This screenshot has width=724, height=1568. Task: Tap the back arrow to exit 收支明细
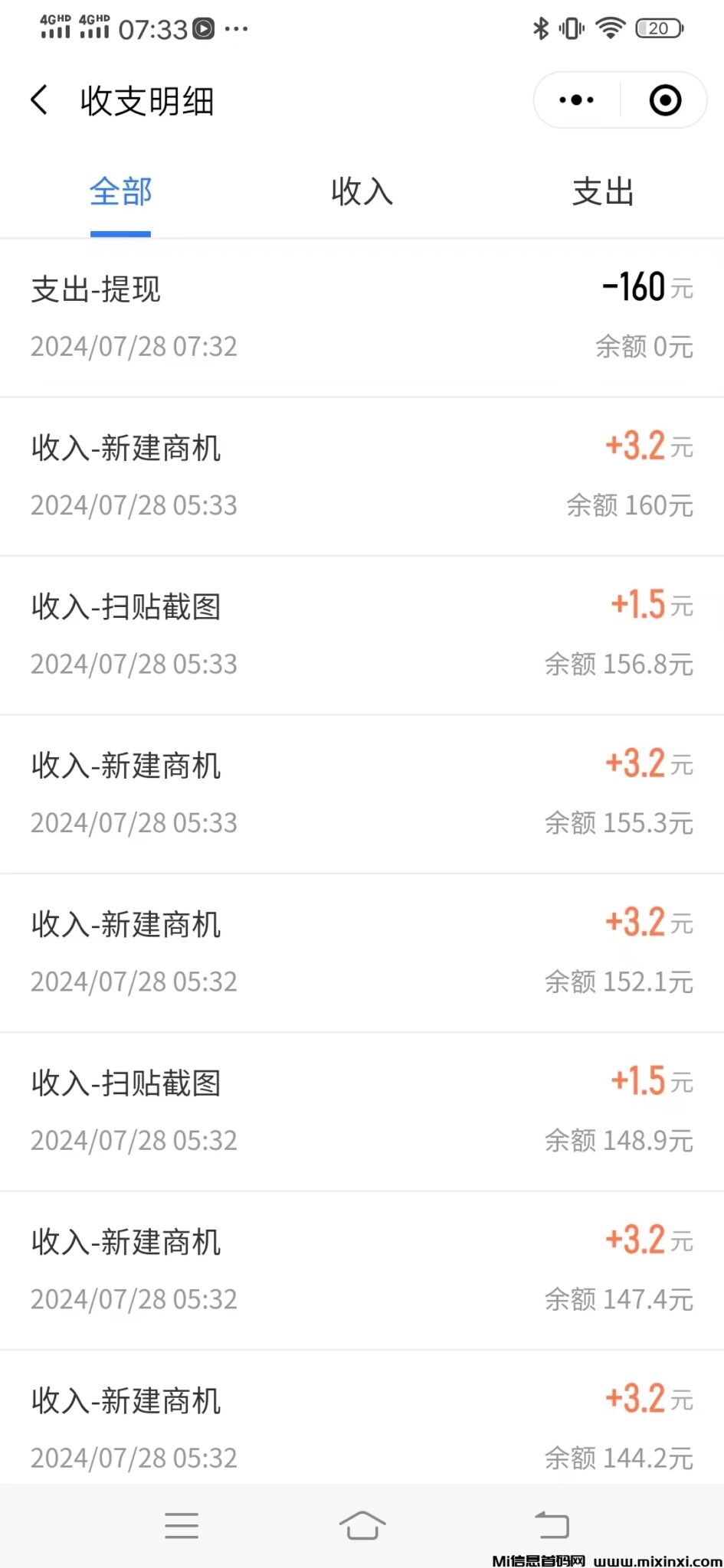pos(40,100)
